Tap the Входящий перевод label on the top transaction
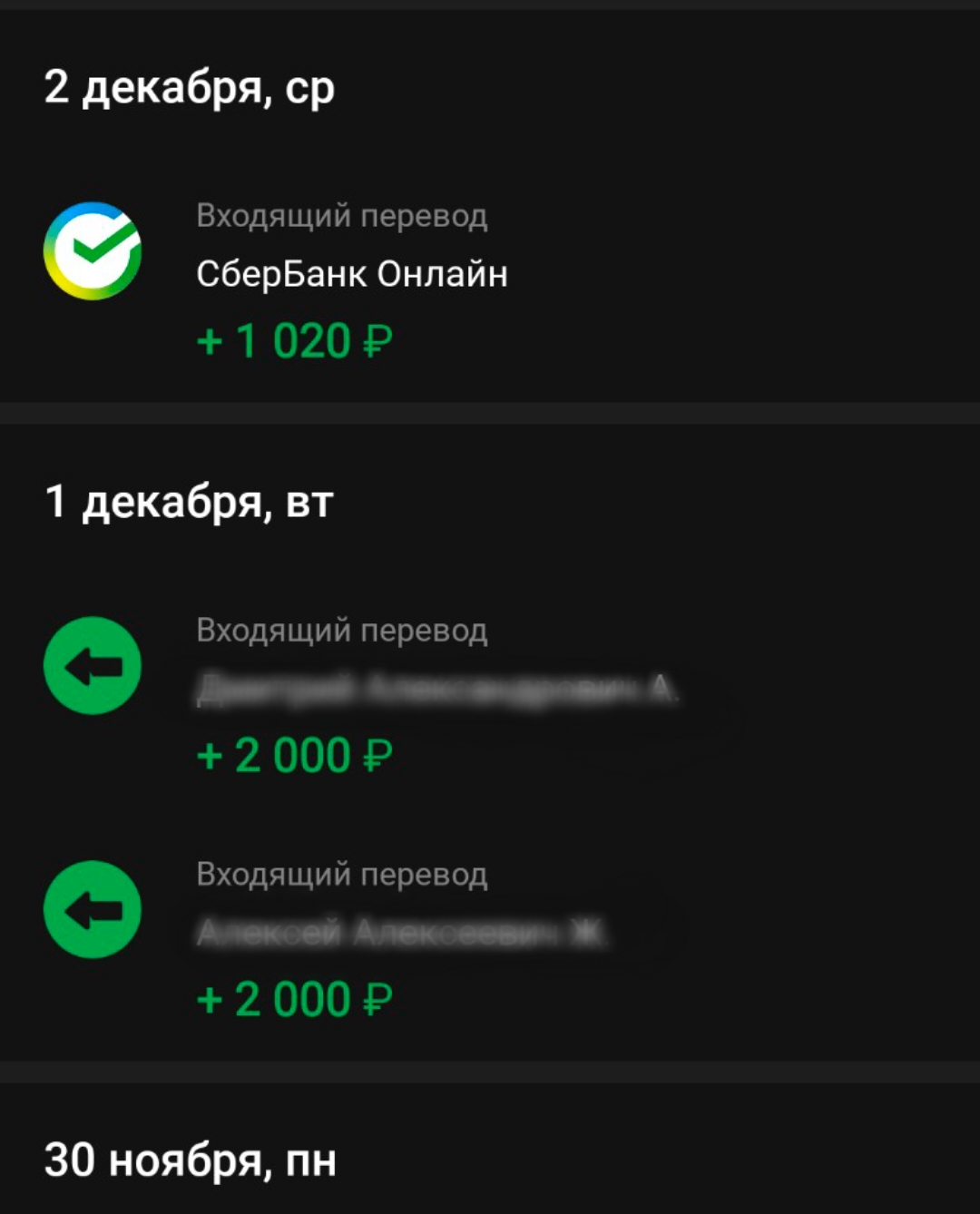 (x=343, y=216)
